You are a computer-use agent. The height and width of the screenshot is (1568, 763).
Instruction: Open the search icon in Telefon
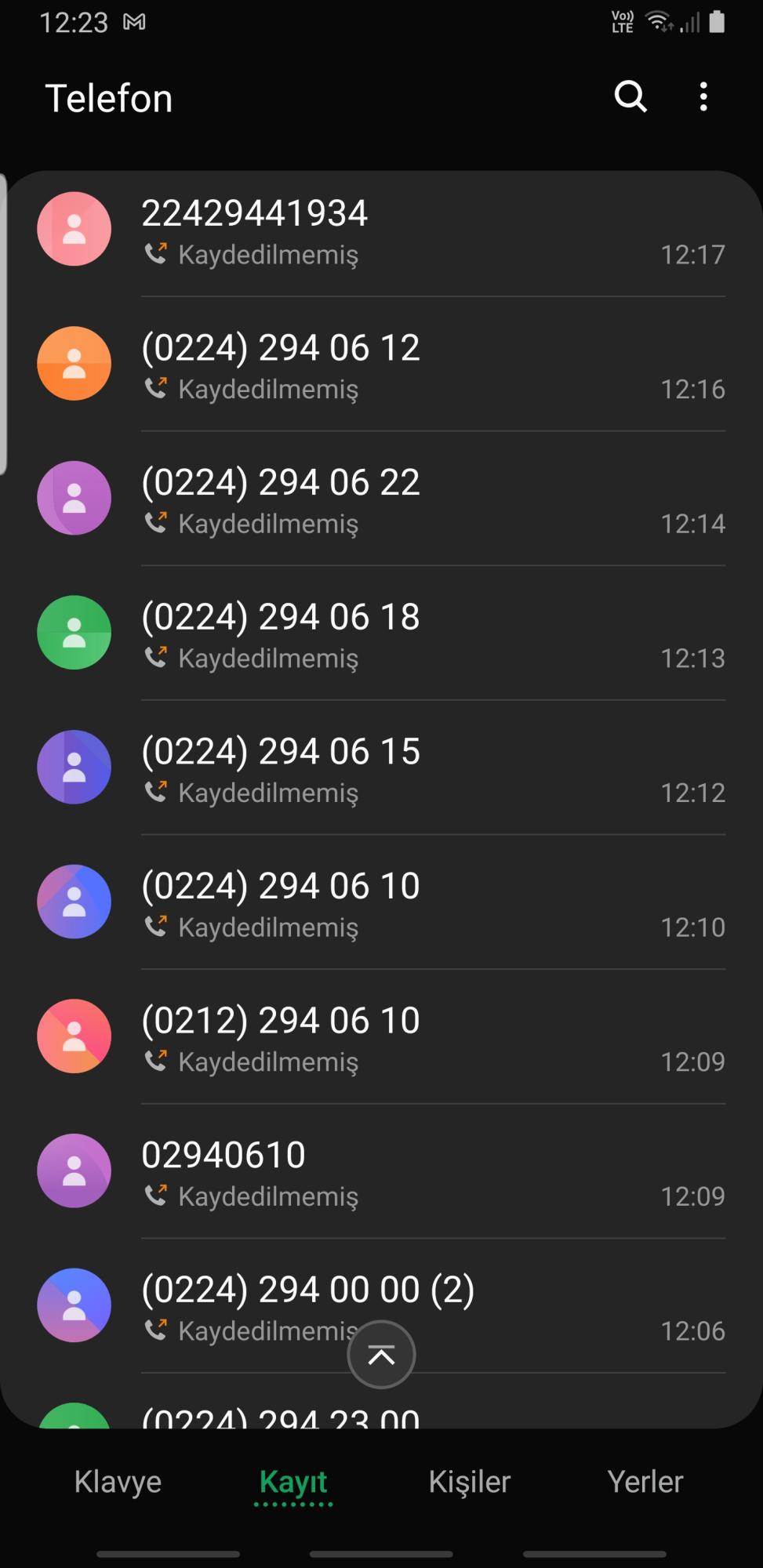(x=630, y=97)
